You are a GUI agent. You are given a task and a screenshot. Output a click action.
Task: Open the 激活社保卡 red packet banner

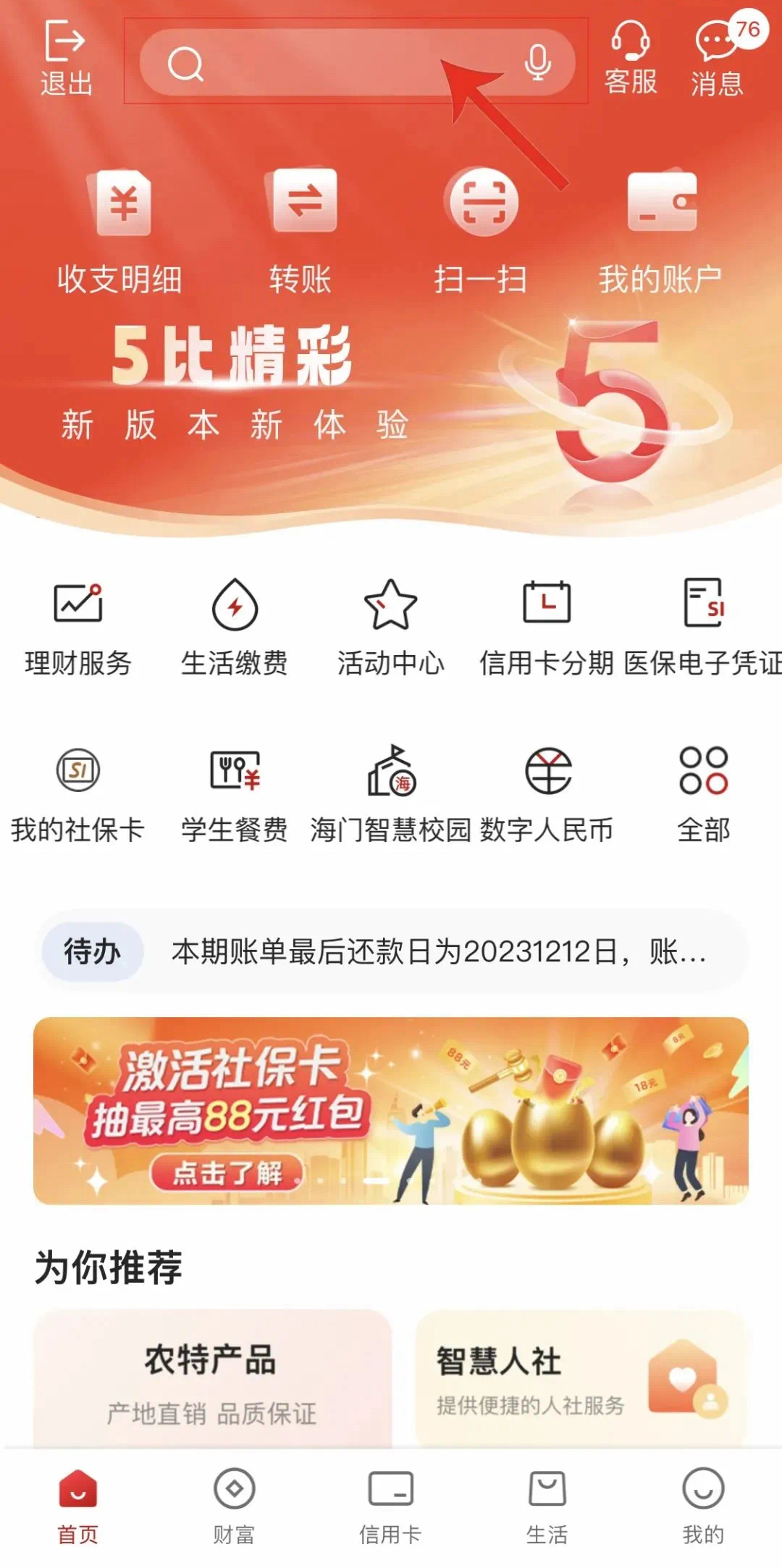tap(391, 1110)
